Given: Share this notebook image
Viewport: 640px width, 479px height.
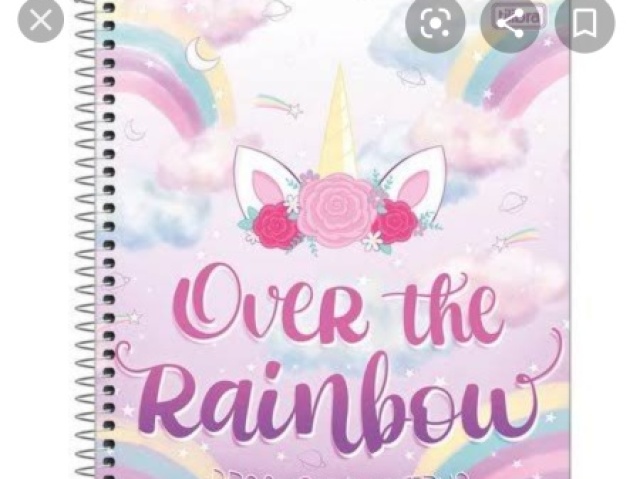Looking at the screenshot, I should [511, 23].
